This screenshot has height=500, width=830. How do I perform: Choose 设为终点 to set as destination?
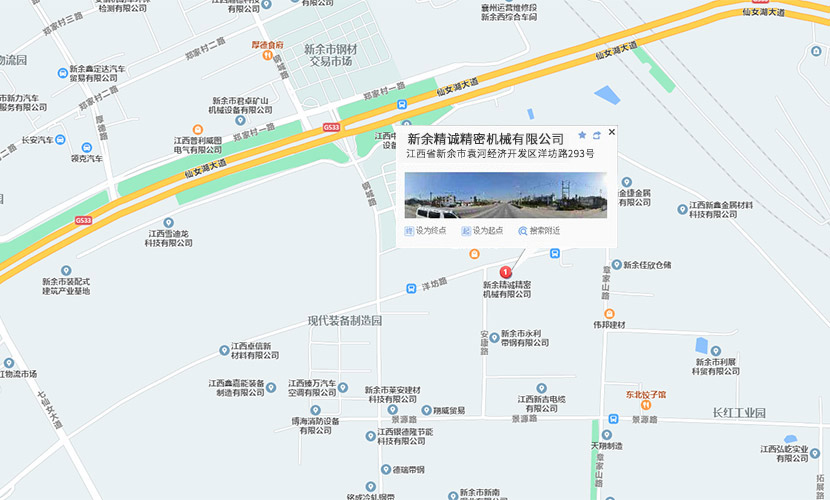point(425,231)
